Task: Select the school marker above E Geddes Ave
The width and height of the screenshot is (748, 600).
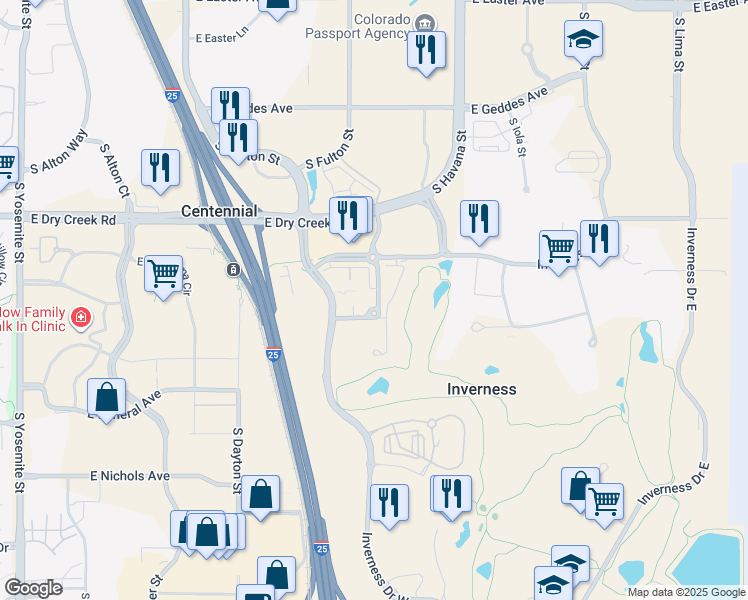Action: [583, 41]
